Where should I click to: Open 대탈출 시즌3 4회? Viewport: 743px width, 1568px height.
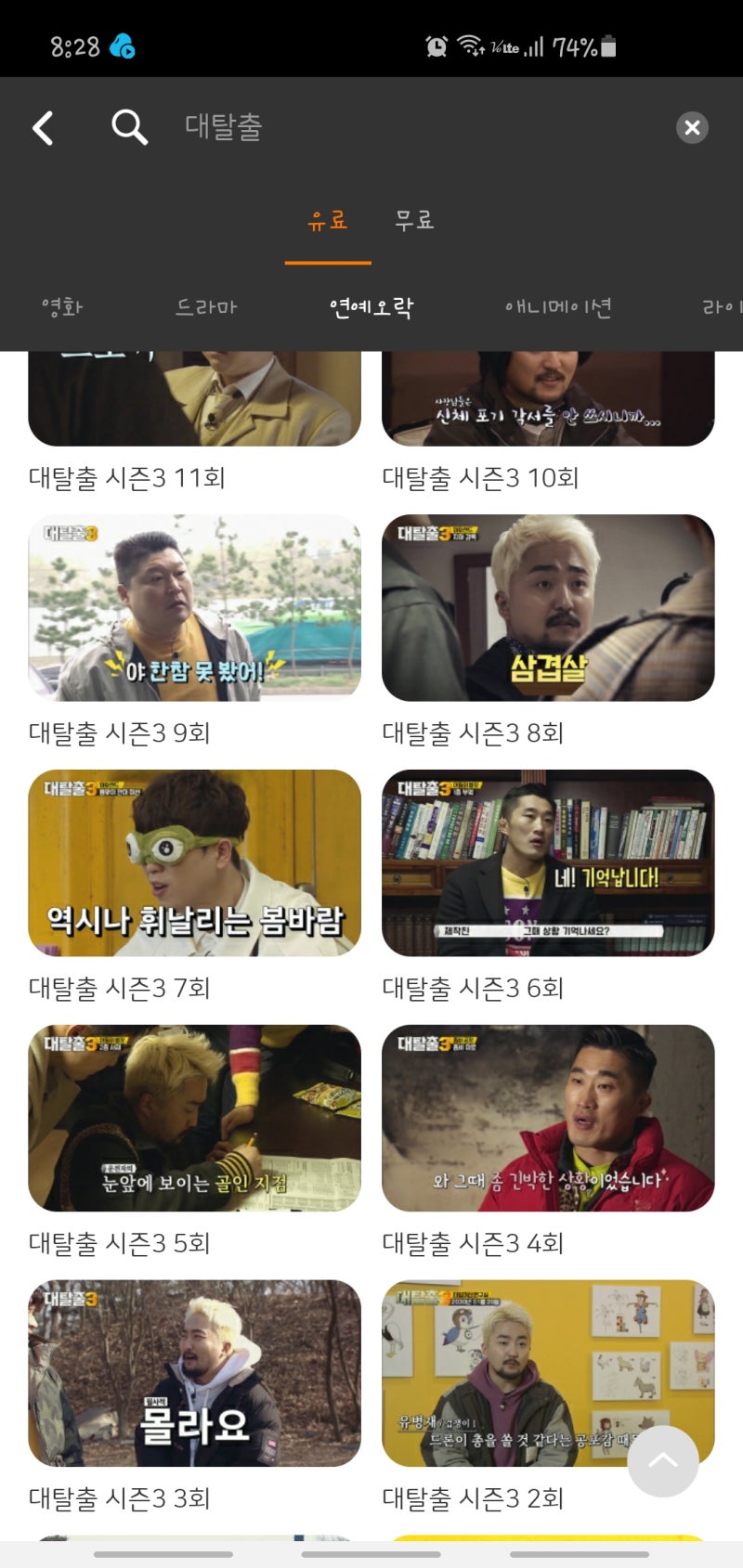pos(548,1119)
